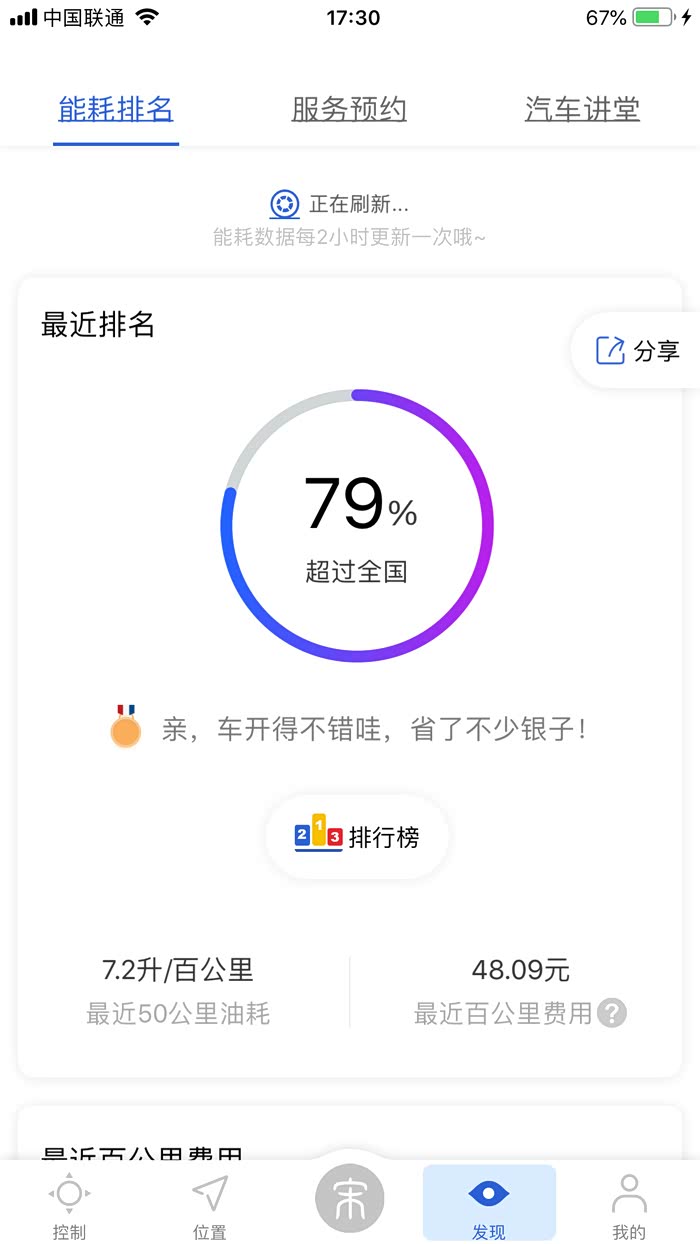Image resolution: width=700 pixels, height=1244 pixels.
Task: Open the 排行榜 leaderboard
Action: tap(357, 837)
